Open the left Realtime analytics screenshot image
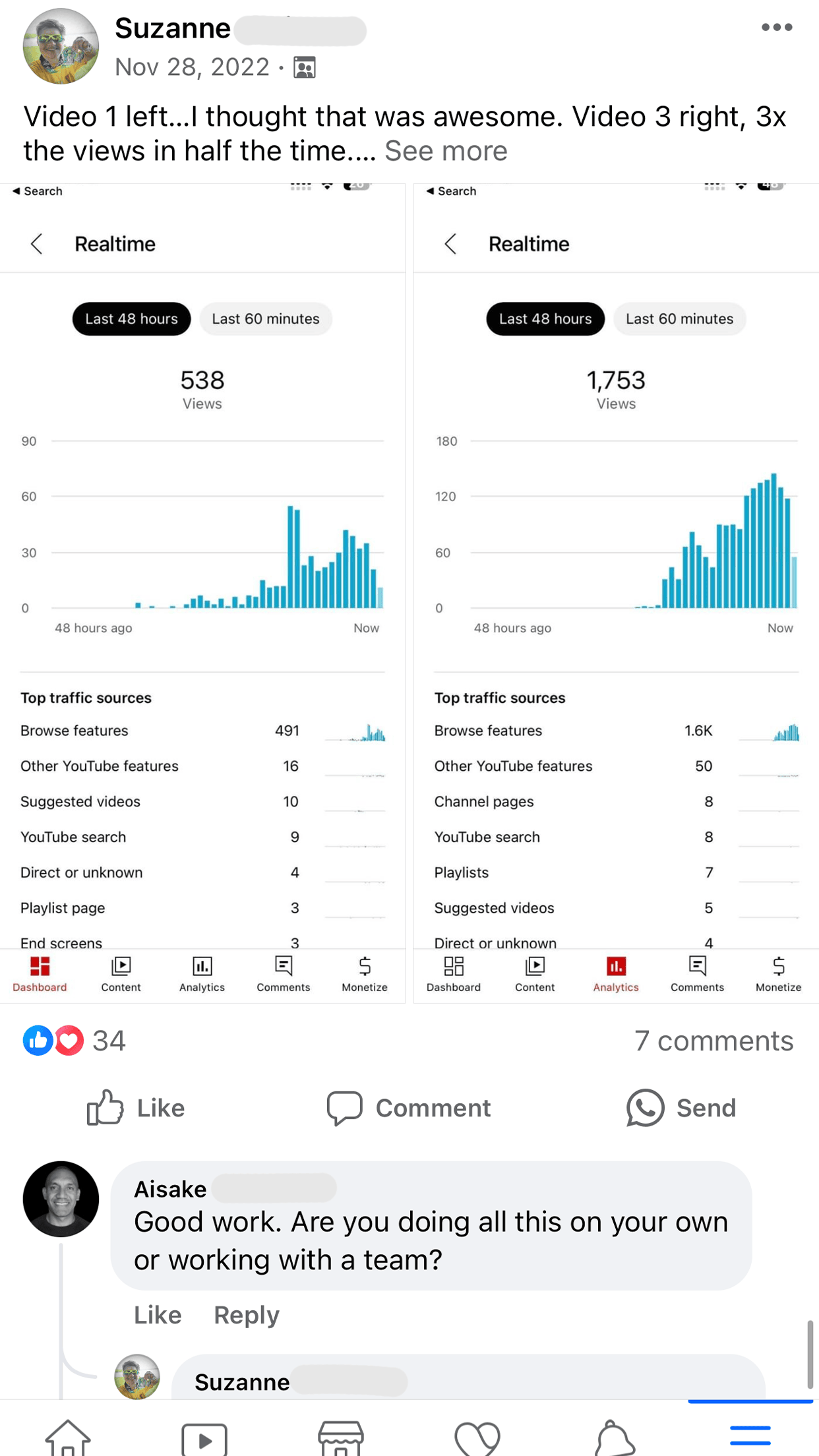The width and height of the screenshot is (819, 1456). (202, 593)
